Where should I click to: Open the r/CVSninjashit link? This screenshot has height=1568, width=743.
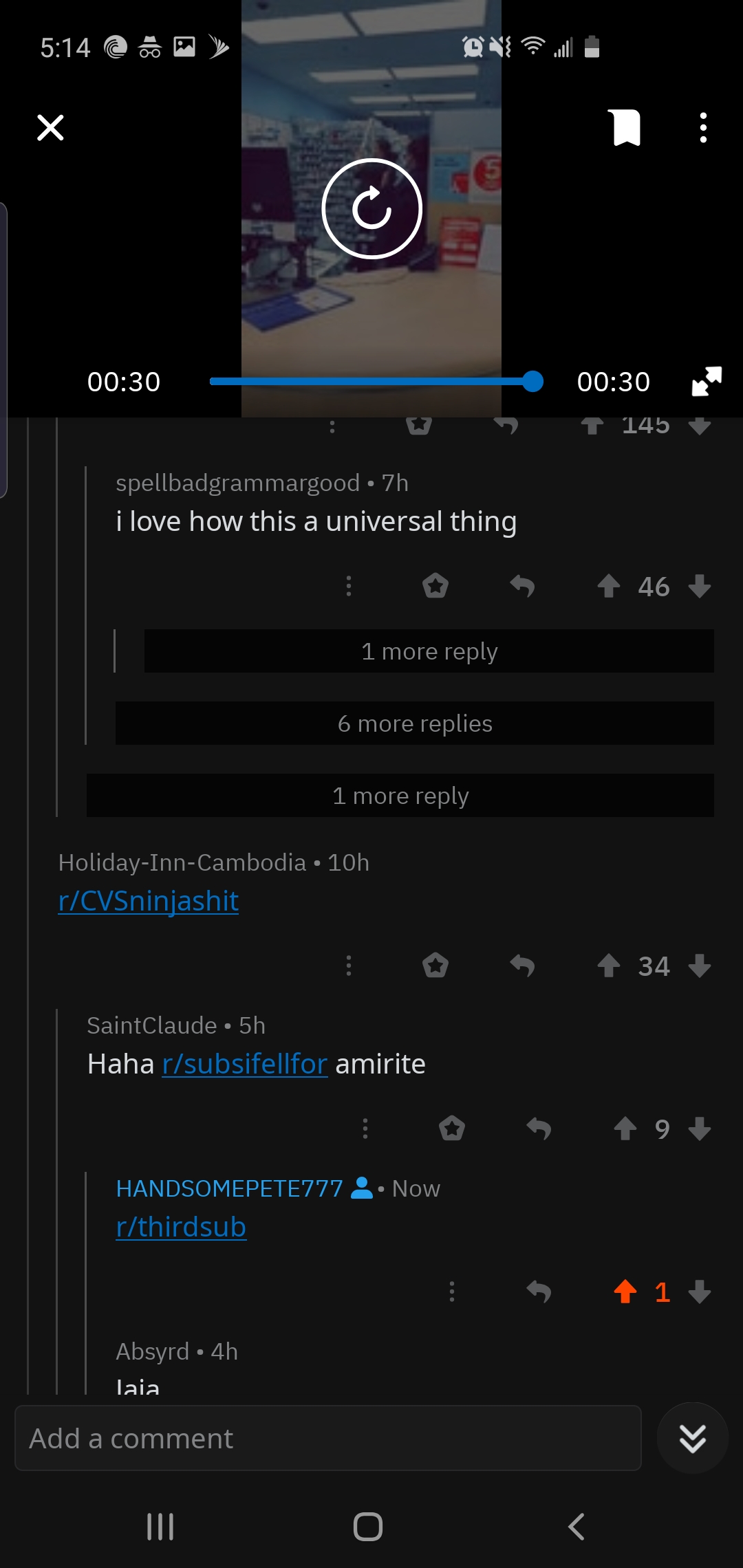click(x=149, y=901)
